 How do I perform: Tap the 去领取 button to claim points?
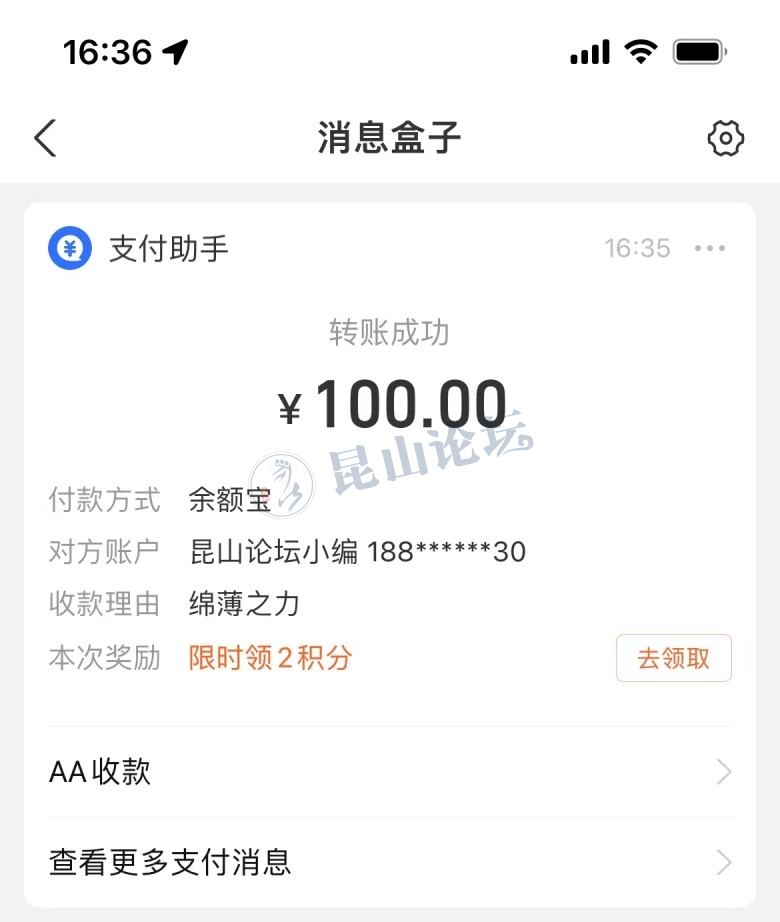(x=673, y=658)
